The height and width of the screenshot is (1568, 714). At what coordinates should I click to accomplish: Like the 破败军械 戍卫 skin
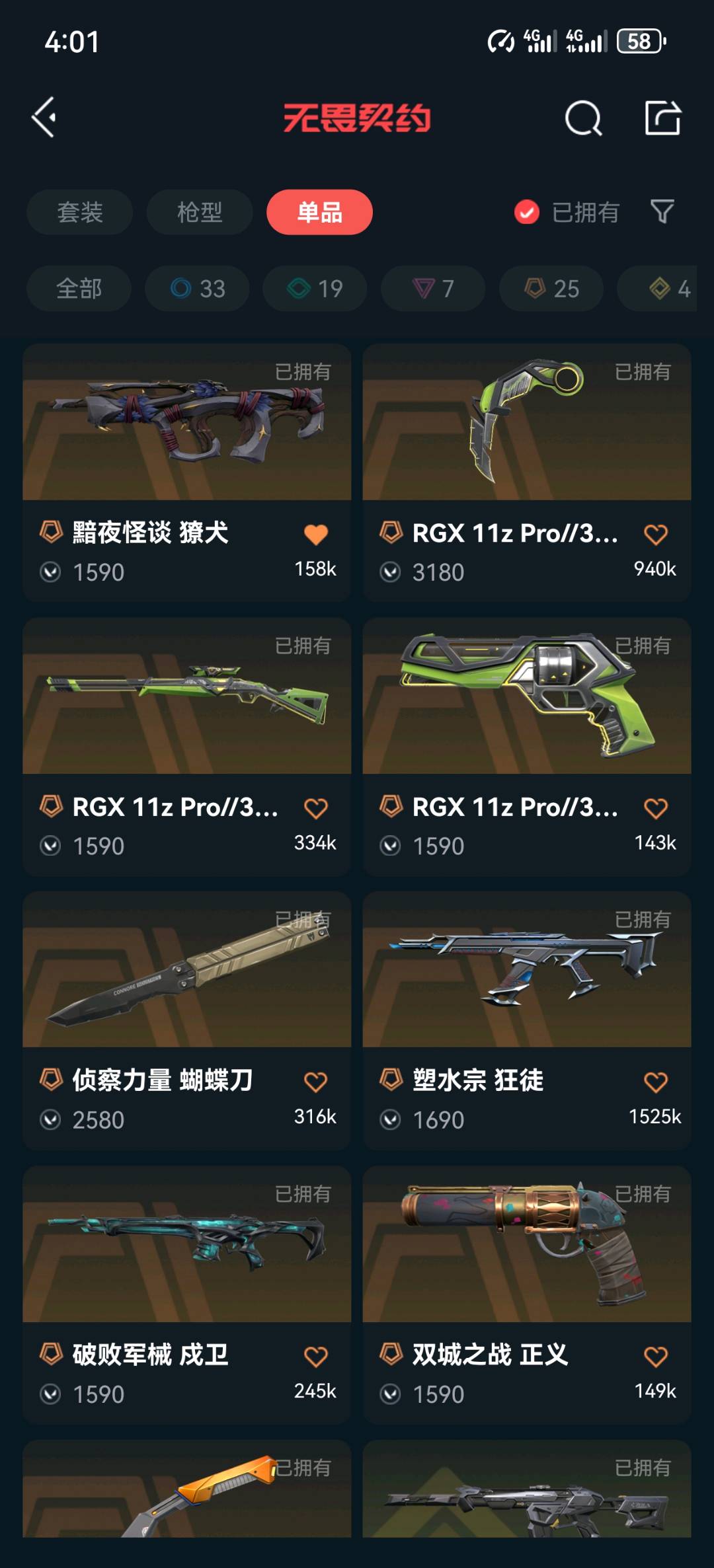pos(315,1357)
